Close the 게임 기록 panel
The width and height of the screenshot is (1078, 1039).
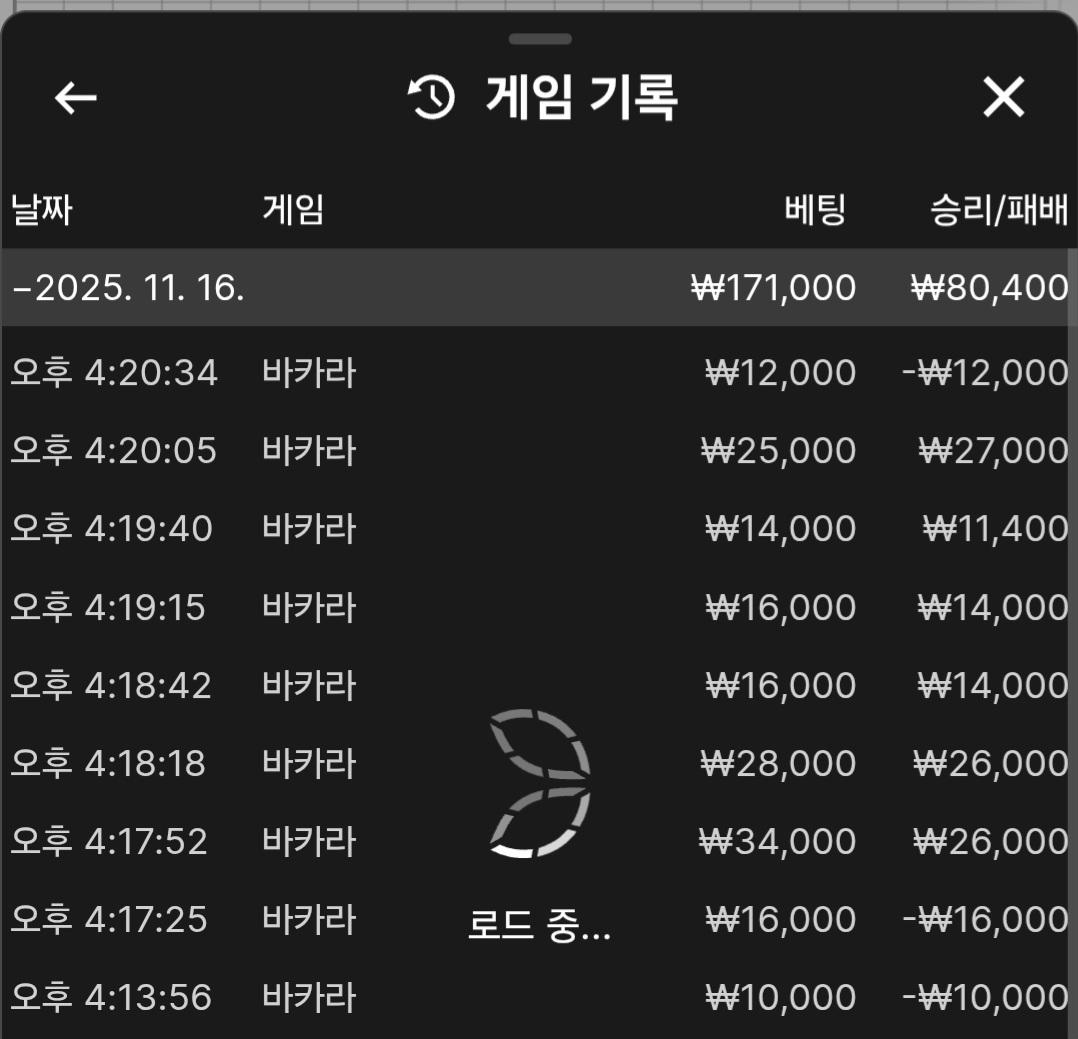1003,98
